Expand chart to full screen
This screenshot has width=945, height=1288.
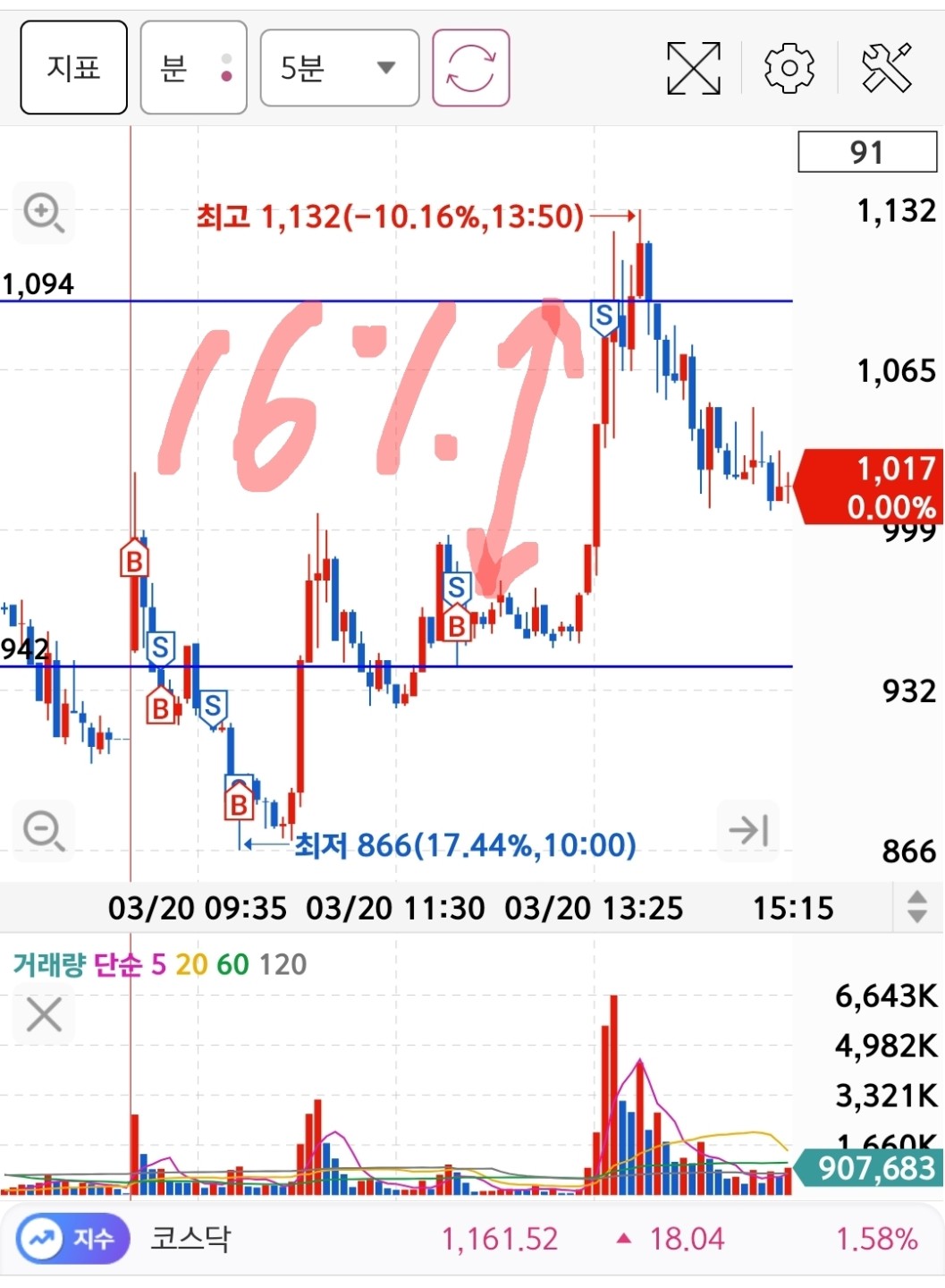point(694,68)
